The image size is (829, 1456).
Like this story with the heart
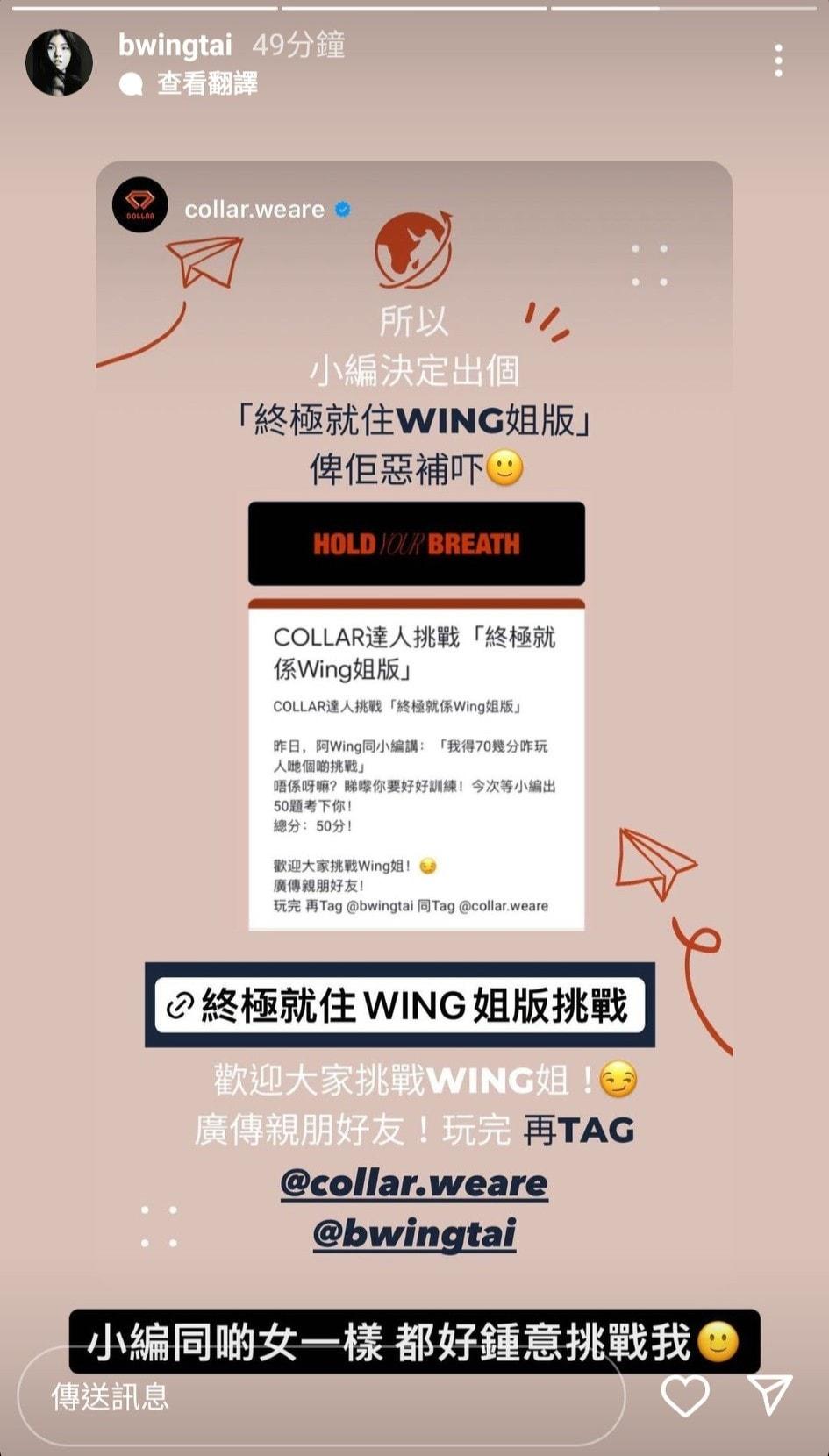pyautogui.click(x=685, y=1394)
